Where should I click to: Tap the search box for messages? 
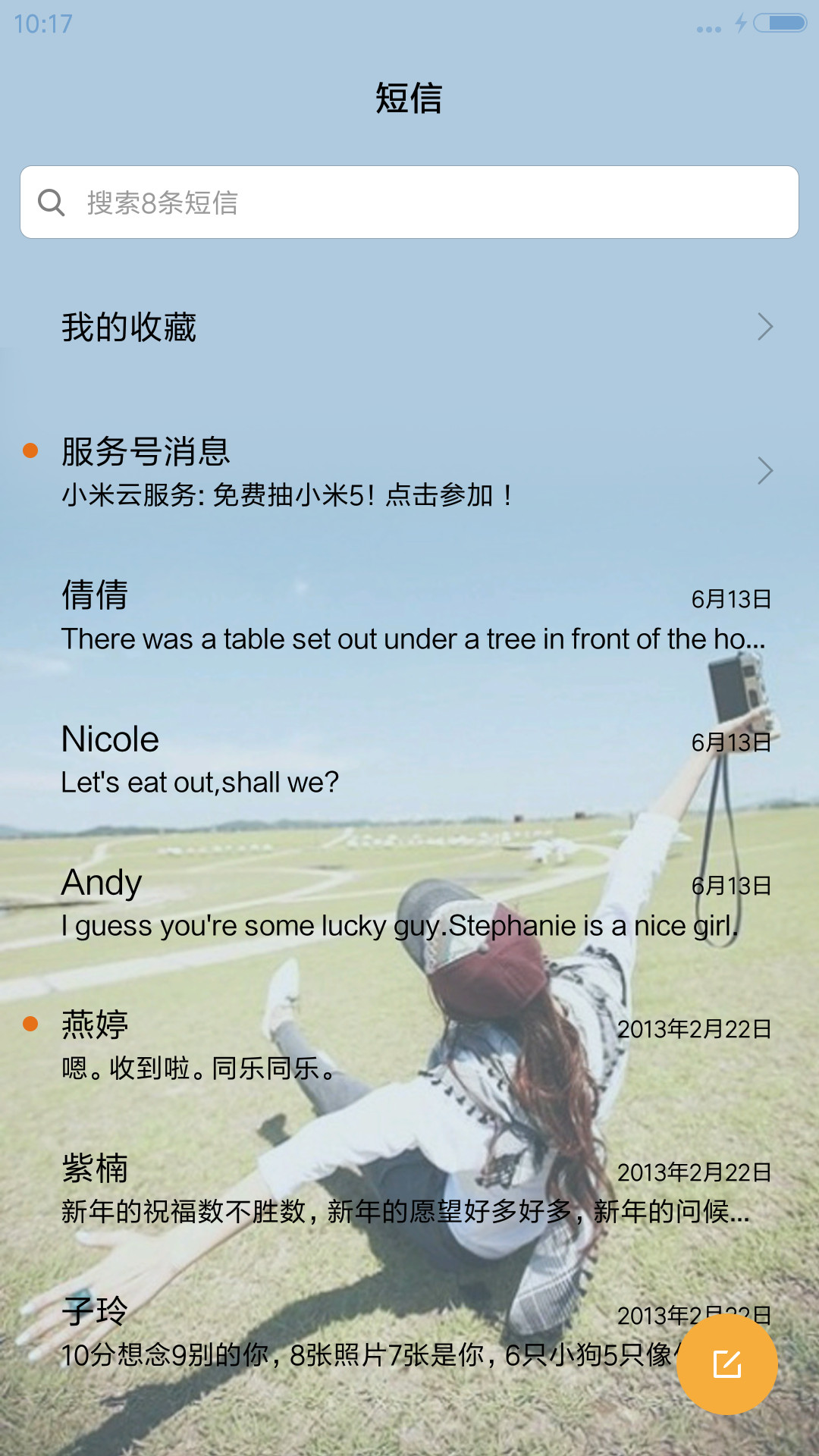(x=409, y=202)
